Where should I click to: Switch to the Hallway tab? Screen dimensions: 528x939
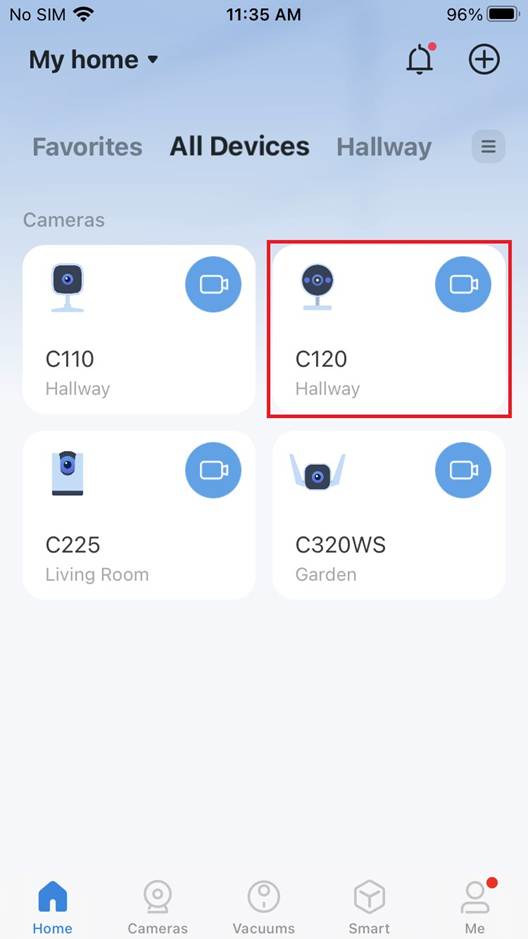coord(384,147)
